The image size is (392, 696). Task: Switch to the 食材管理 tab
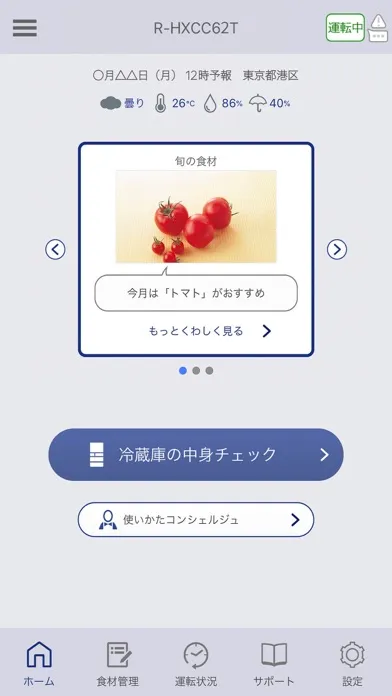[118, 664]
